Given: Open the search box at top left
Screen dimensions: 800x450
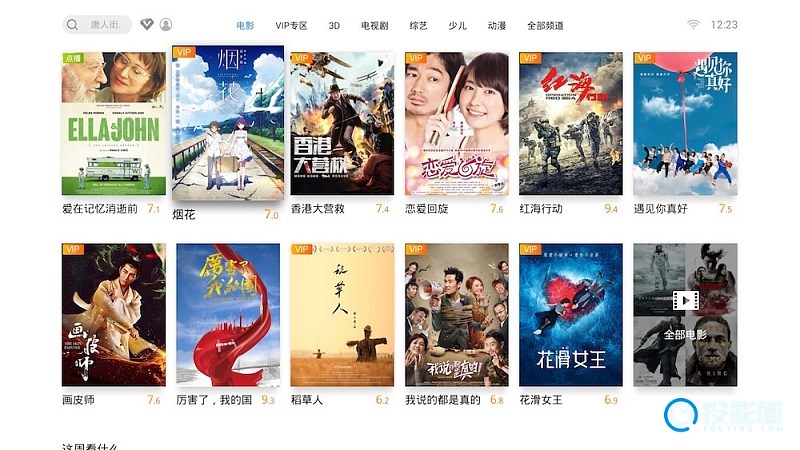Looking at the screenshot, I should 97,24.
